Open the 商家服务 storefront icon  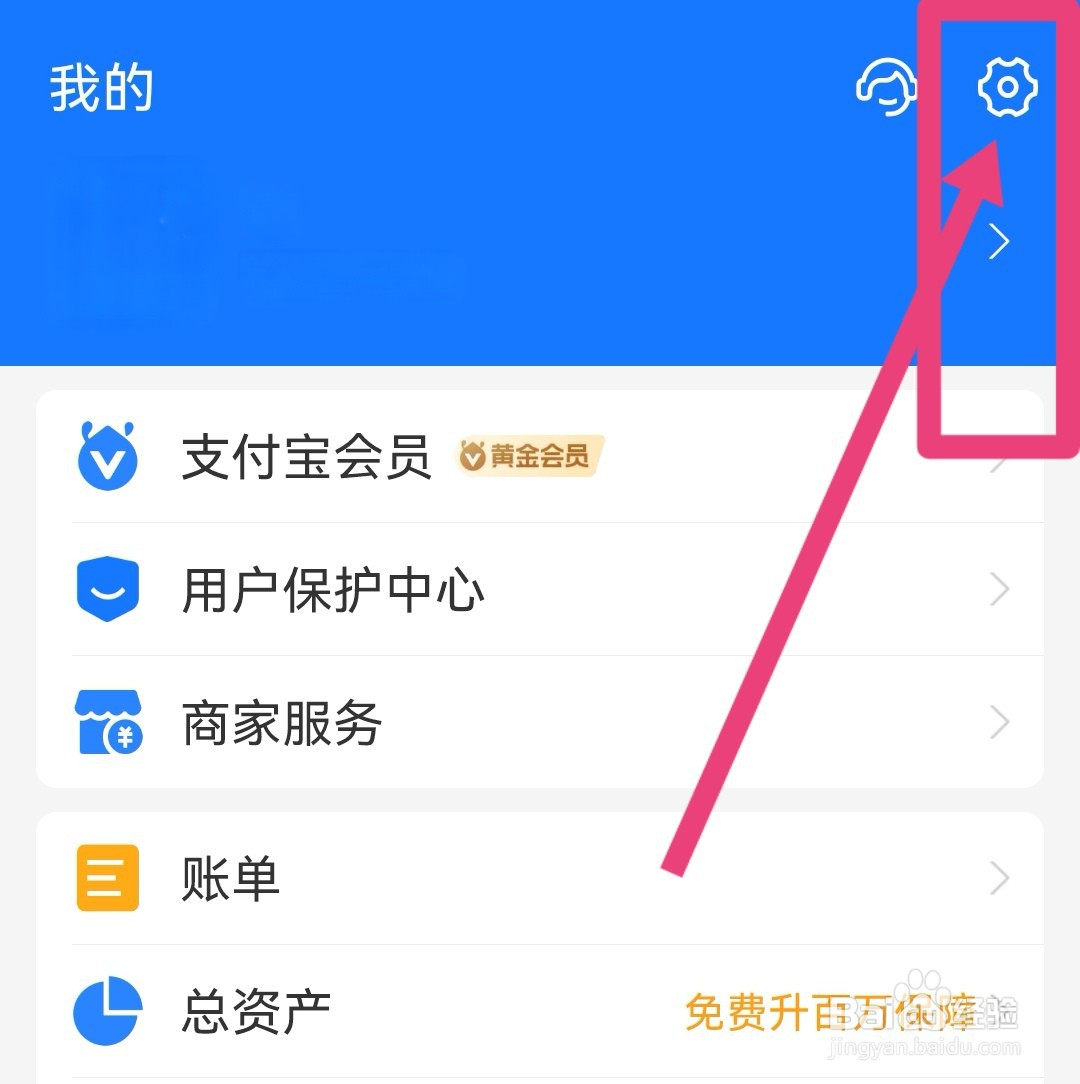(x=108, y=722)
